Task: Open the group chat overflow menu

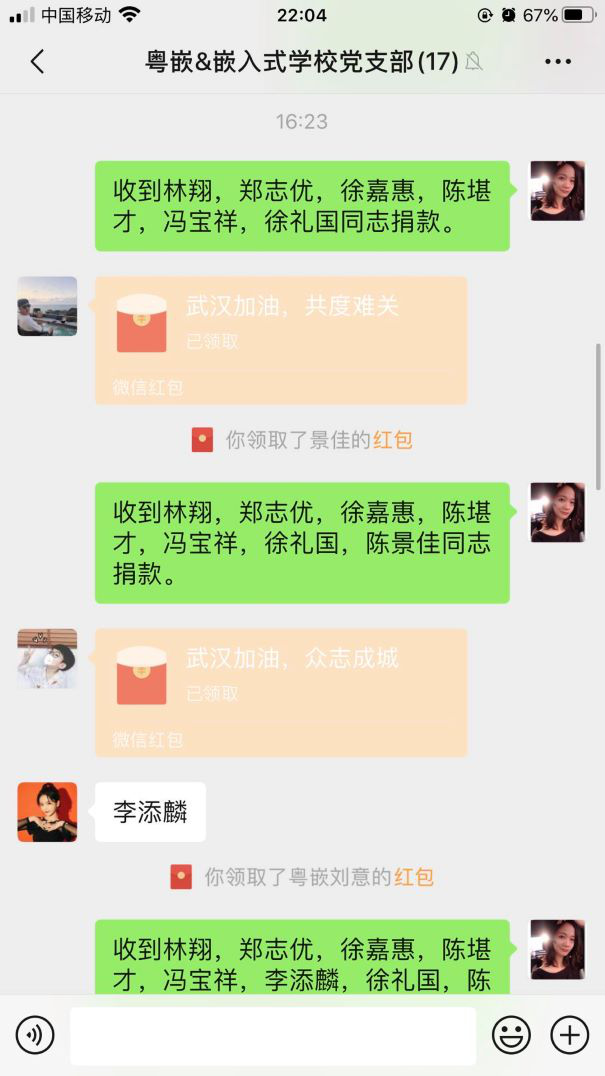Action: [x=557, y=62]
